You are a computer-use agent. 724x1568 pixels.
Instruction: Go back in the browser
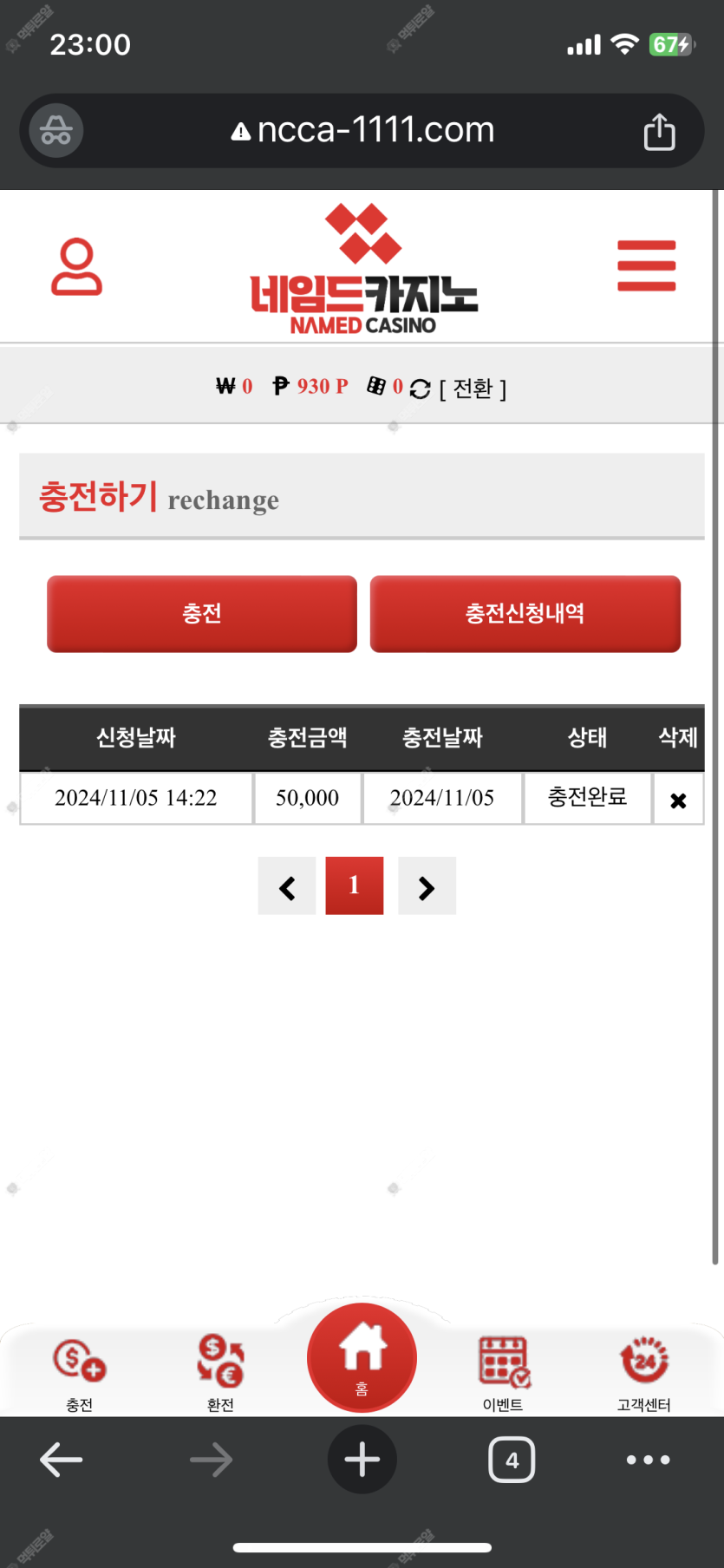click(61, 1460)
